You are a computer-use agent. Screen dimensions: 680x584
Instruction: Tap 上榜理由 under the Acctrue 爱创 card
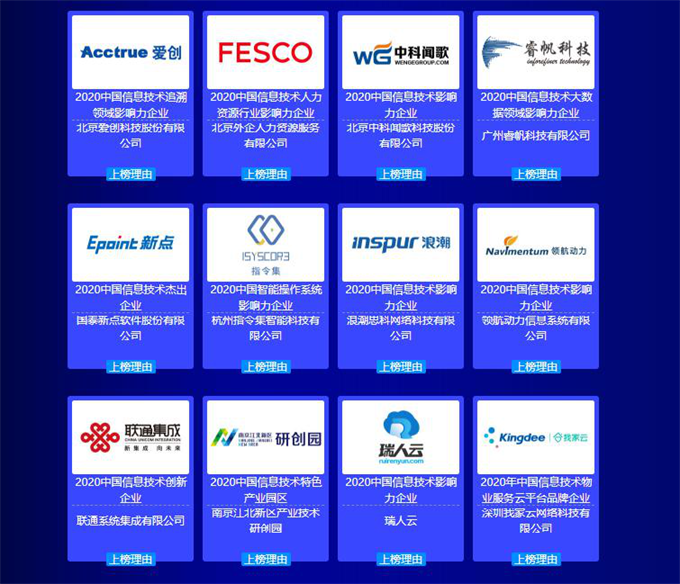(x=130, y=174)
